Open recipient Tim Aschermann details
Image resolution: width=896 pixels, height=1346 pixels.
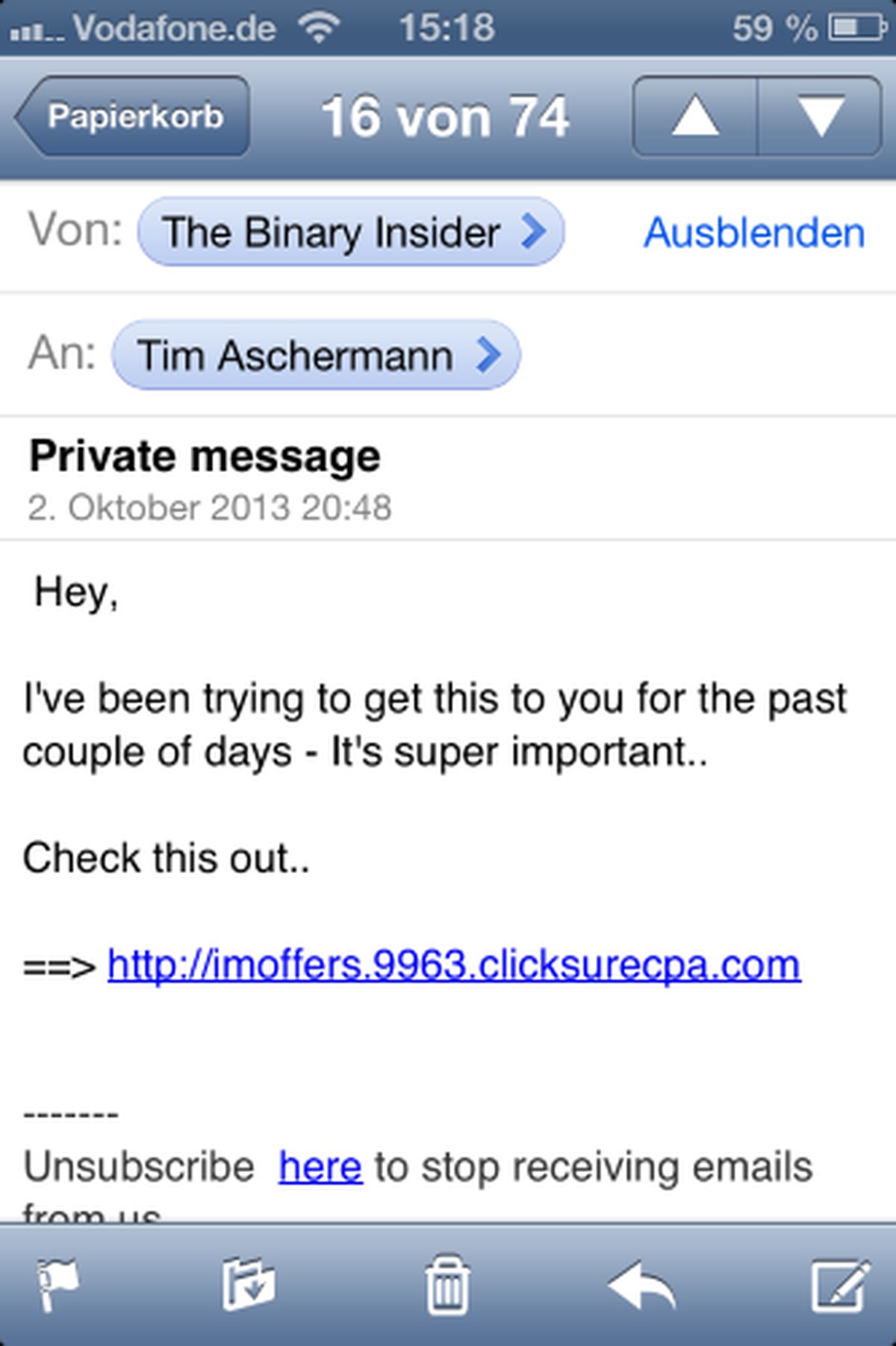316,355
